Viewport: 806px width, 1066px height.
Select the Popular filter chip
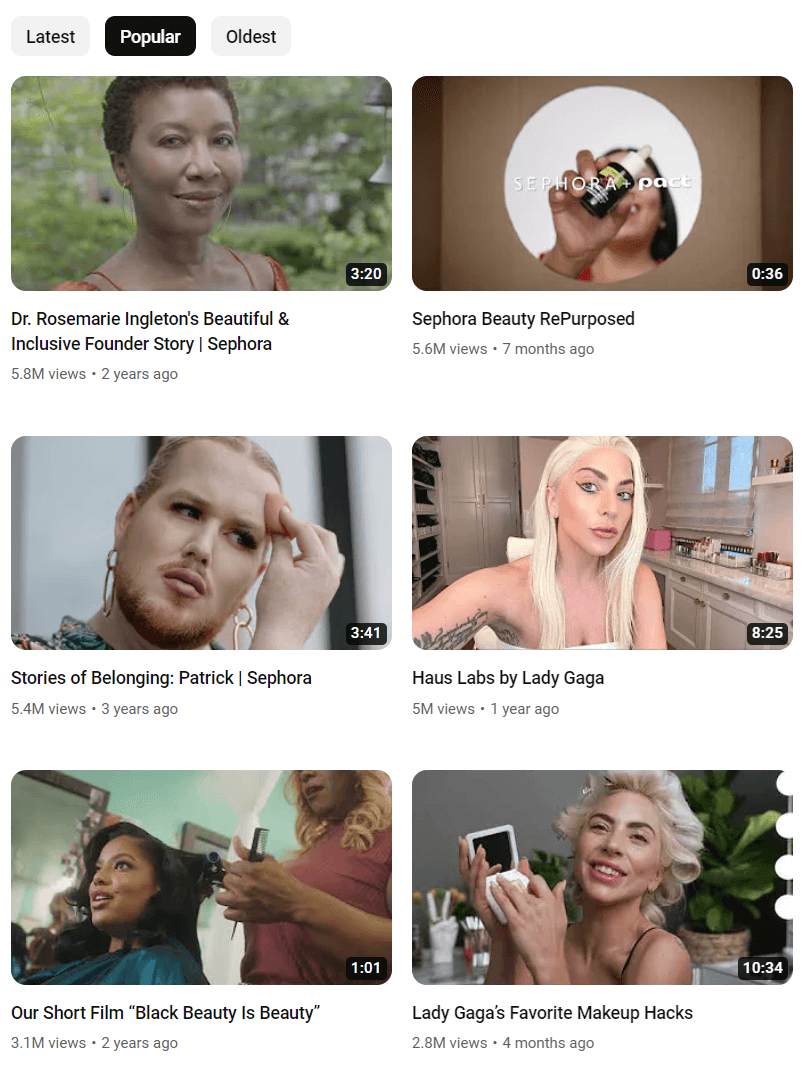150,36
